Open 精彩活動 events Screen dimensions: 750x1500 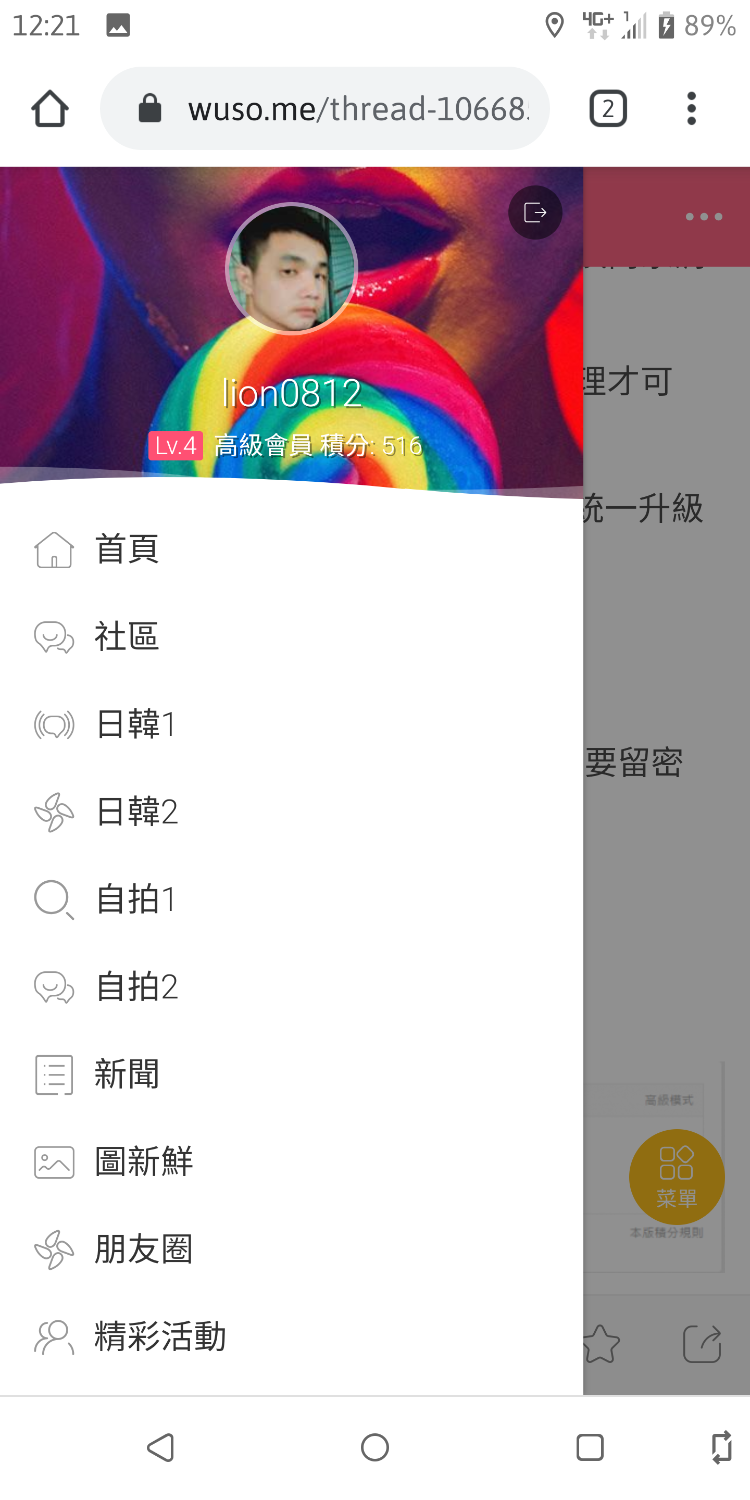pyautogui.click(x=160, y=1337)
